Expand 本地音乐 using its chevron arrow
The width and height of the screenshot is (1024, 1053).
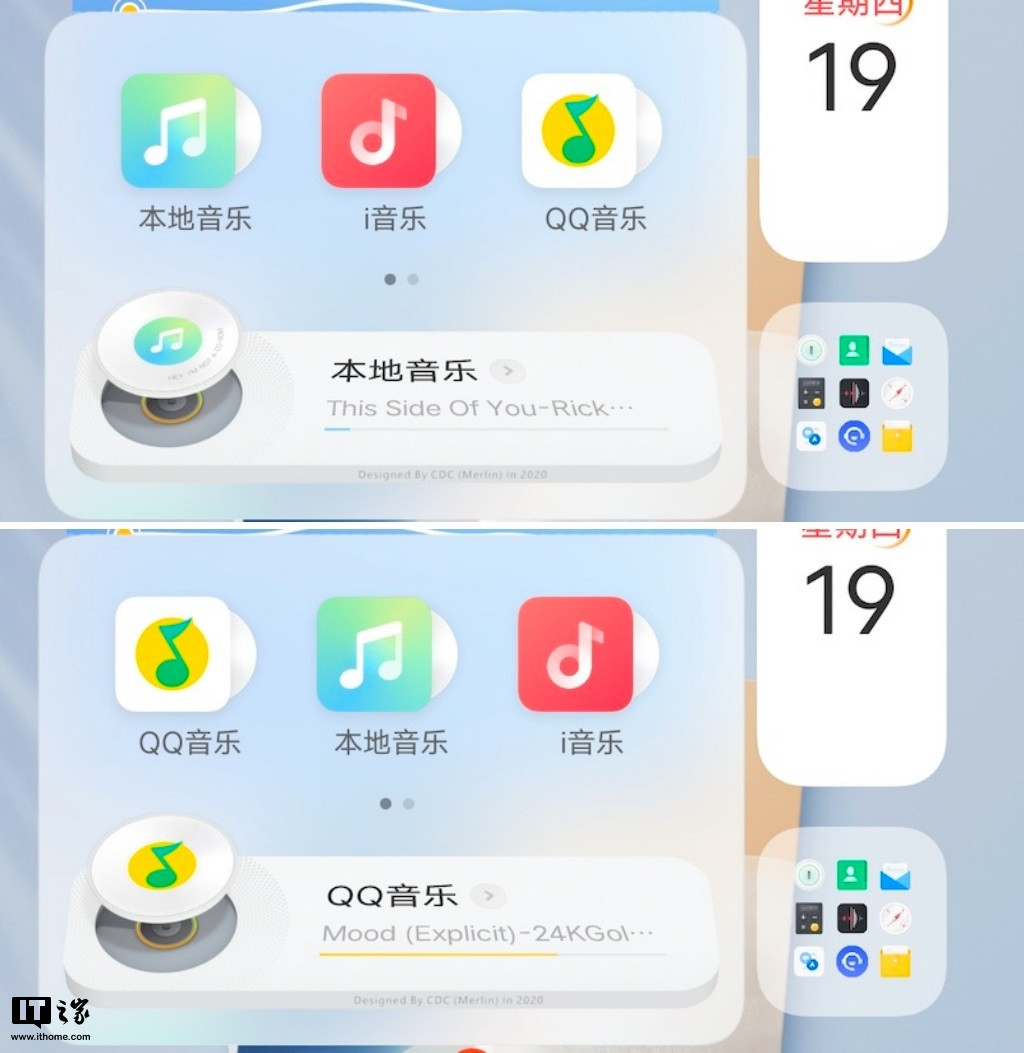click(507, 371)
